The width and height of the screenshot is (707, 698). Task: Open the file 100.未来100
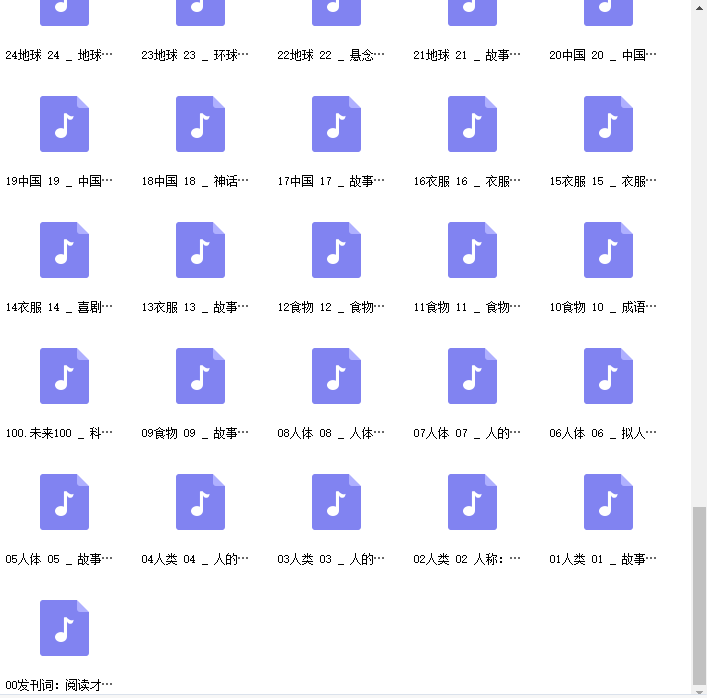(64, 376)
